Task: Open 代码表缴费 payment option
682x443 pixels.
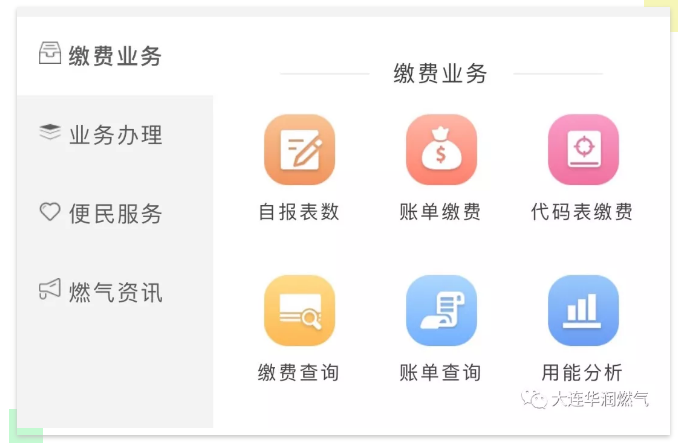Action: pyautogui.click(x=583, y=151)
